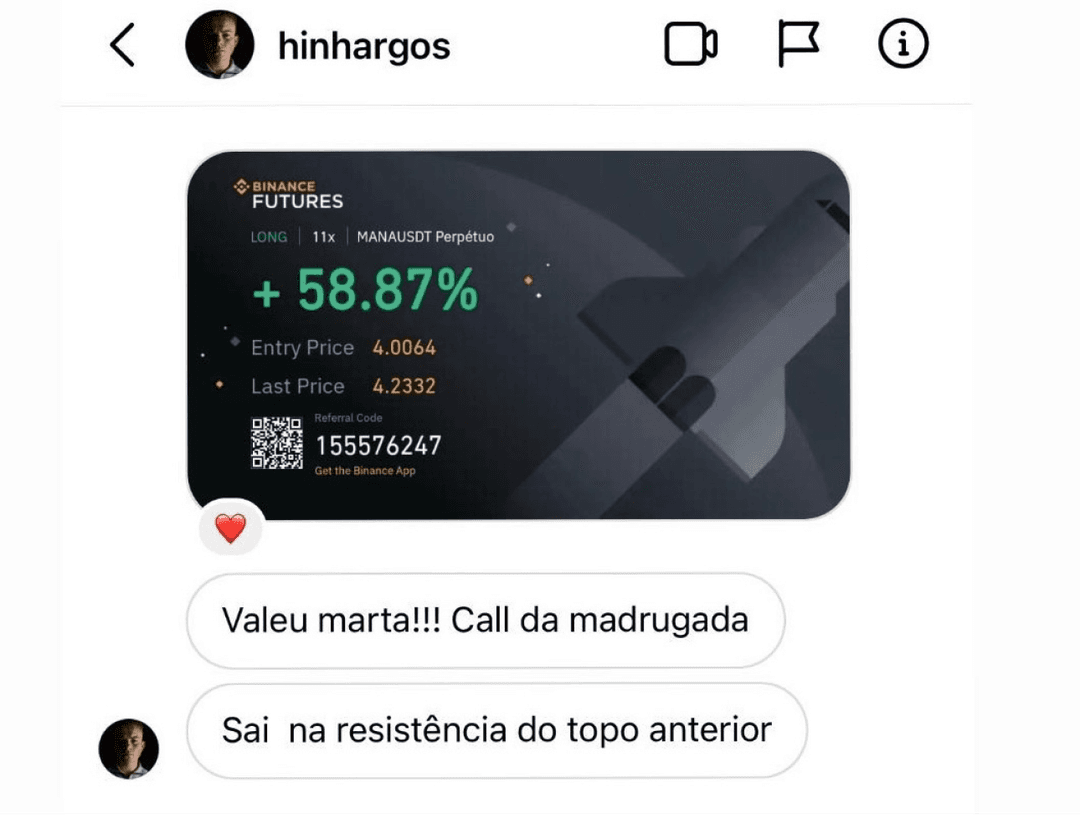
Task: Start a video call with hinhargos
Action: (690, 45)
